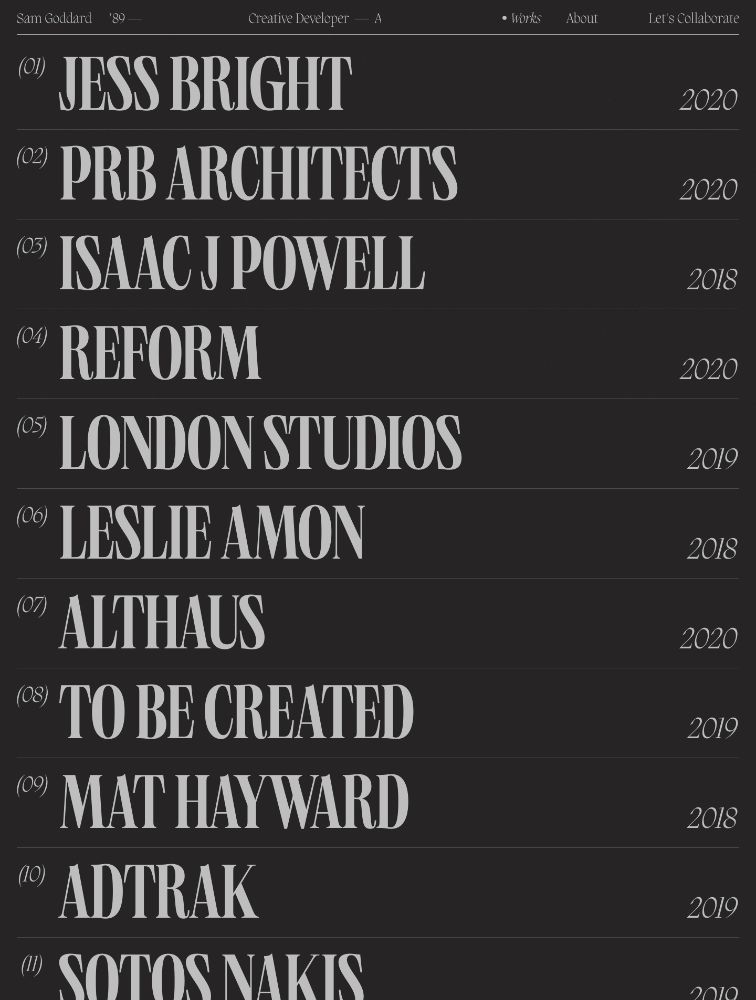Go to the Works page

525,19
